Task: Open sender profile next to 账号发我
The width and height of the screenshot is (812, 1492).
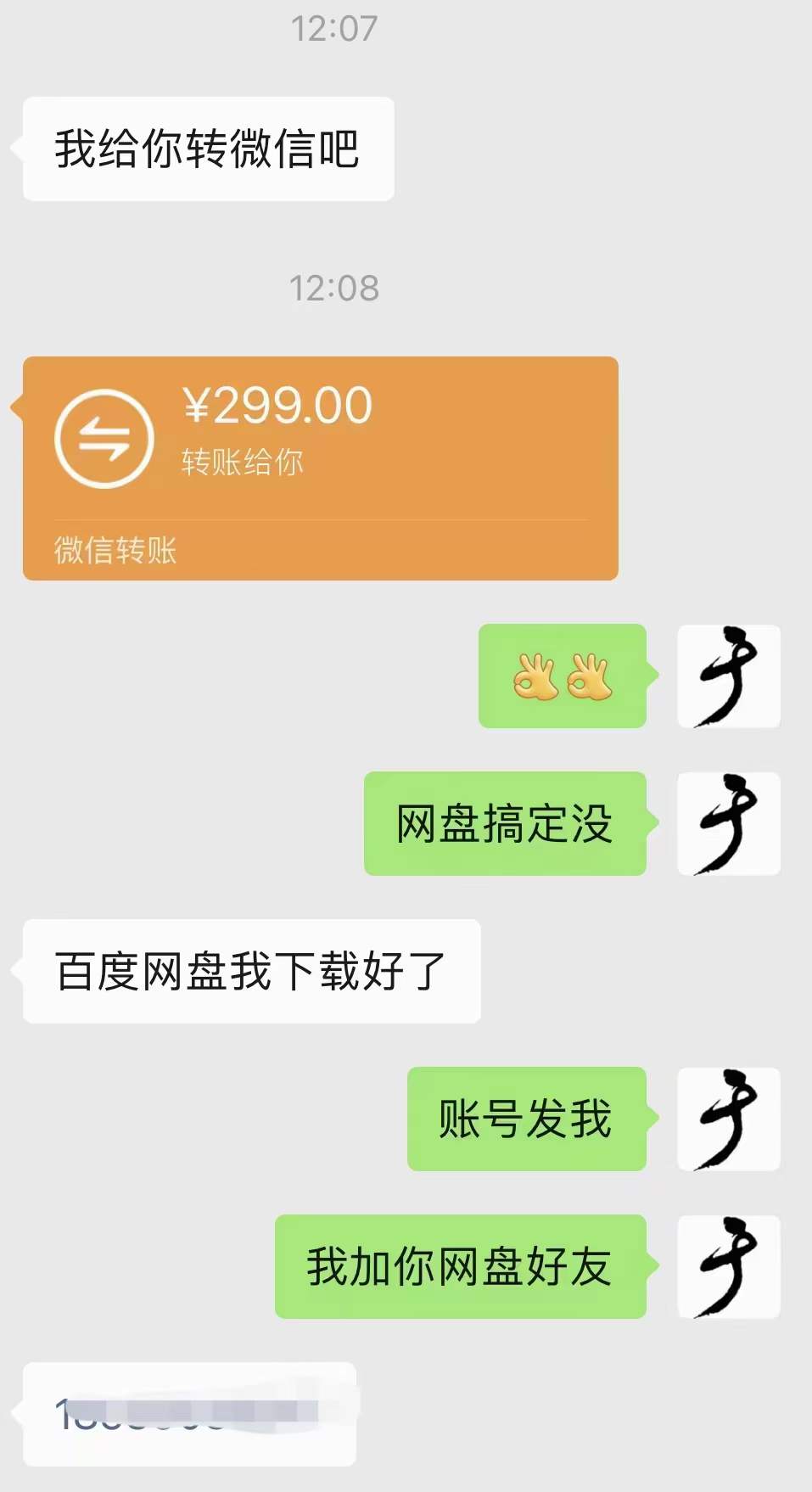Action: 728,1119
